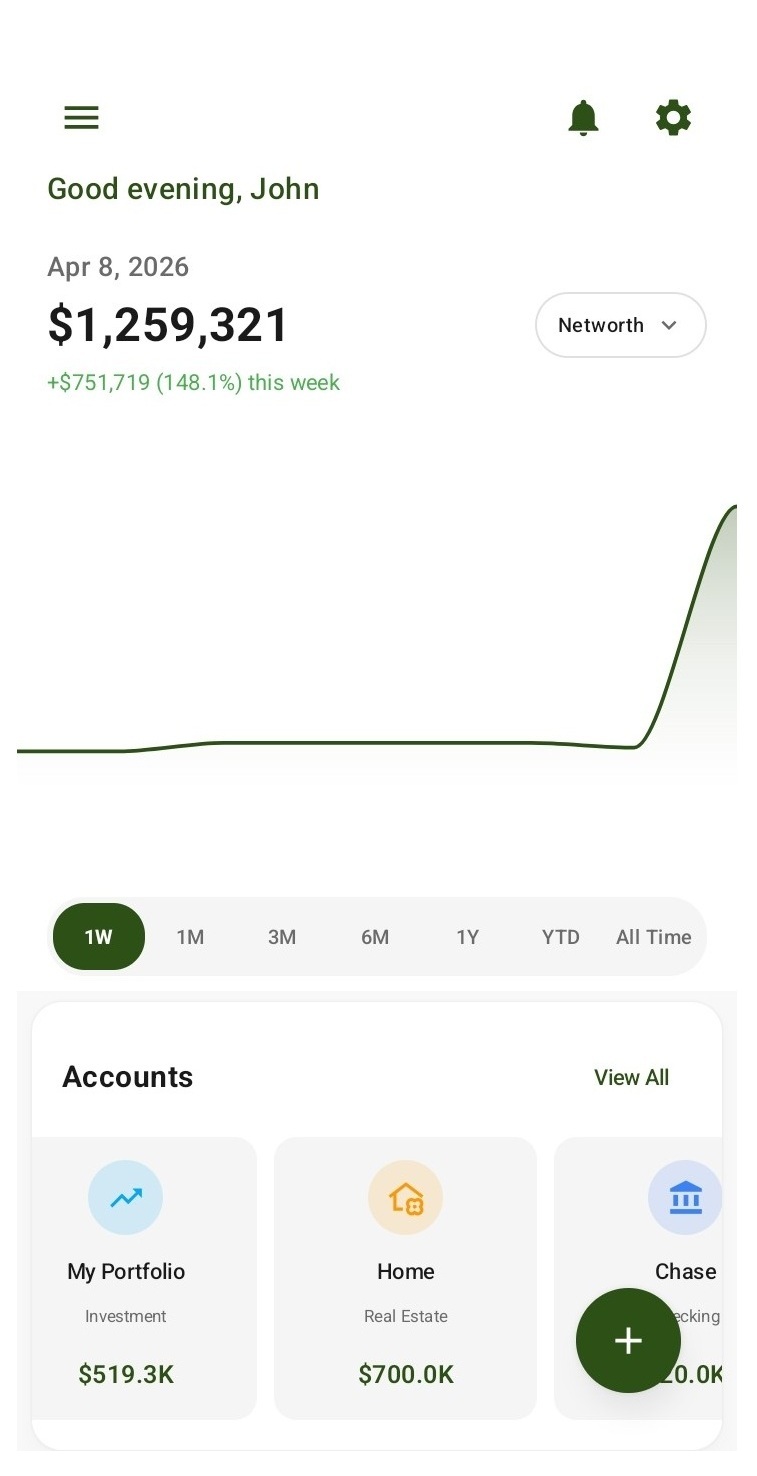The width and height of the screenshot is (757, 1476).
Task: Enable the All Time chart view
Action: click(653, 936)
